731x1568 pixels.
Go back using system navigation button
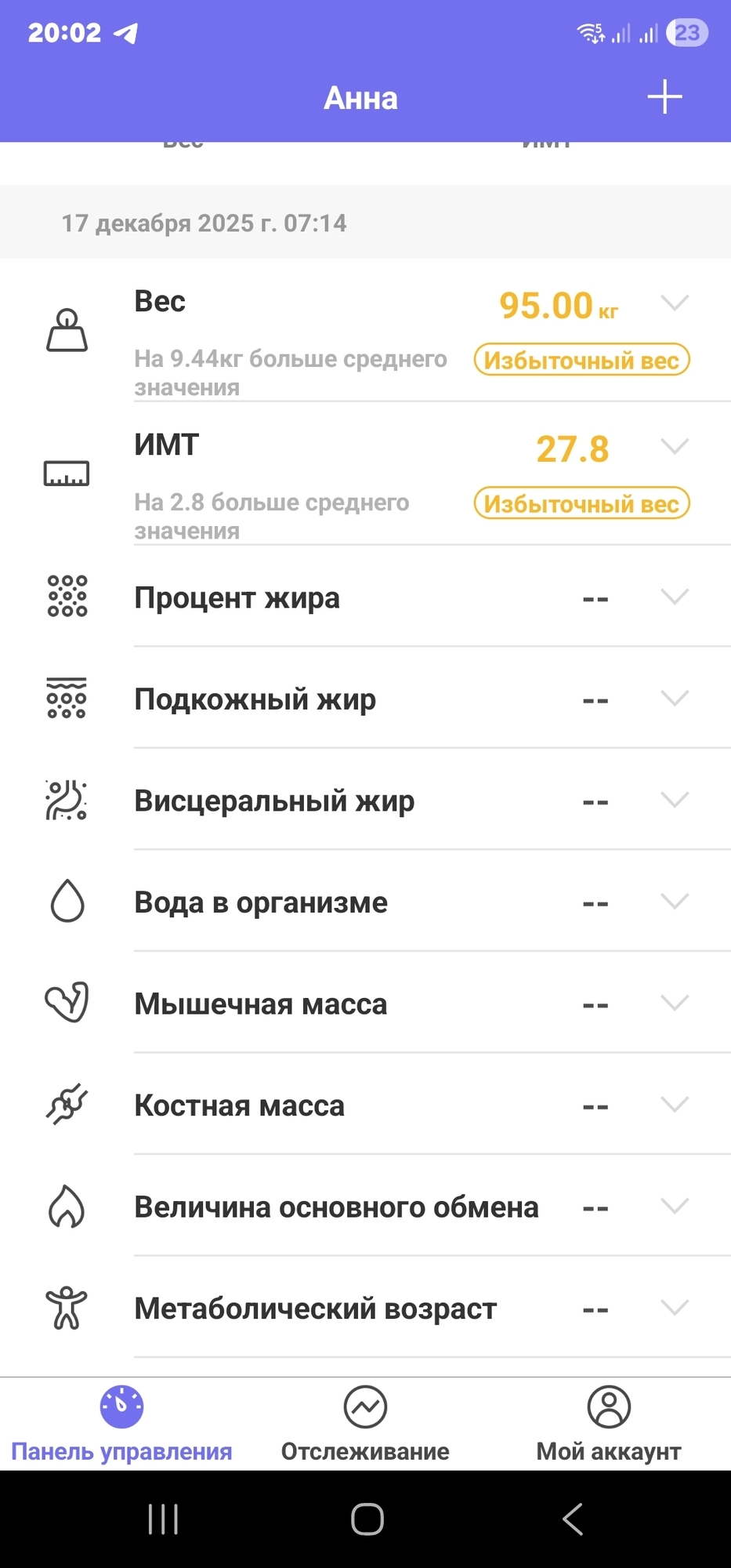click(573, 1519)
